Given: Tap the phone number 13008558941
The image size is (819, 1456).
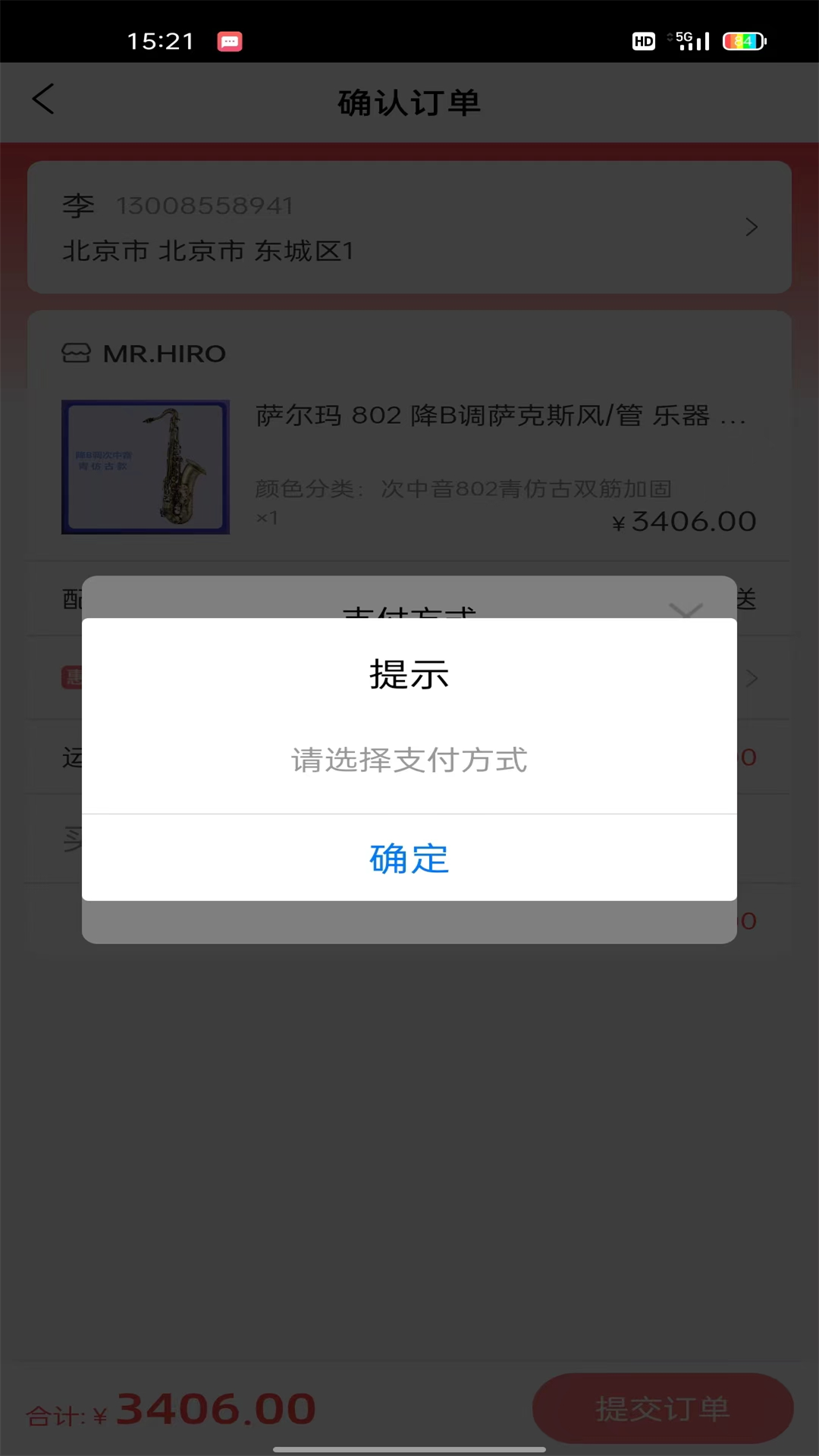Looking at the screenshot, I should (205, 205).
